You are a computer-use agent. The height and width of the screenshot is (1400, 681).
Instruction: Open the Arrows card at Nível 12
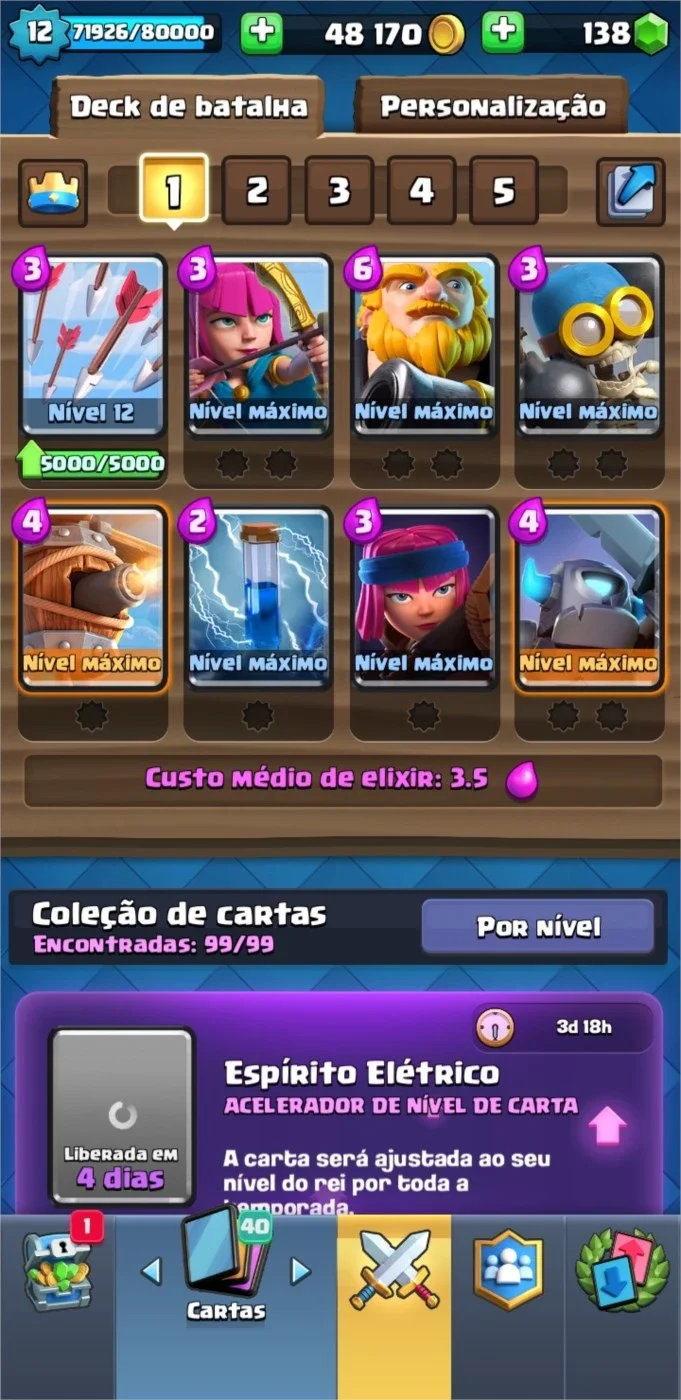92,345
